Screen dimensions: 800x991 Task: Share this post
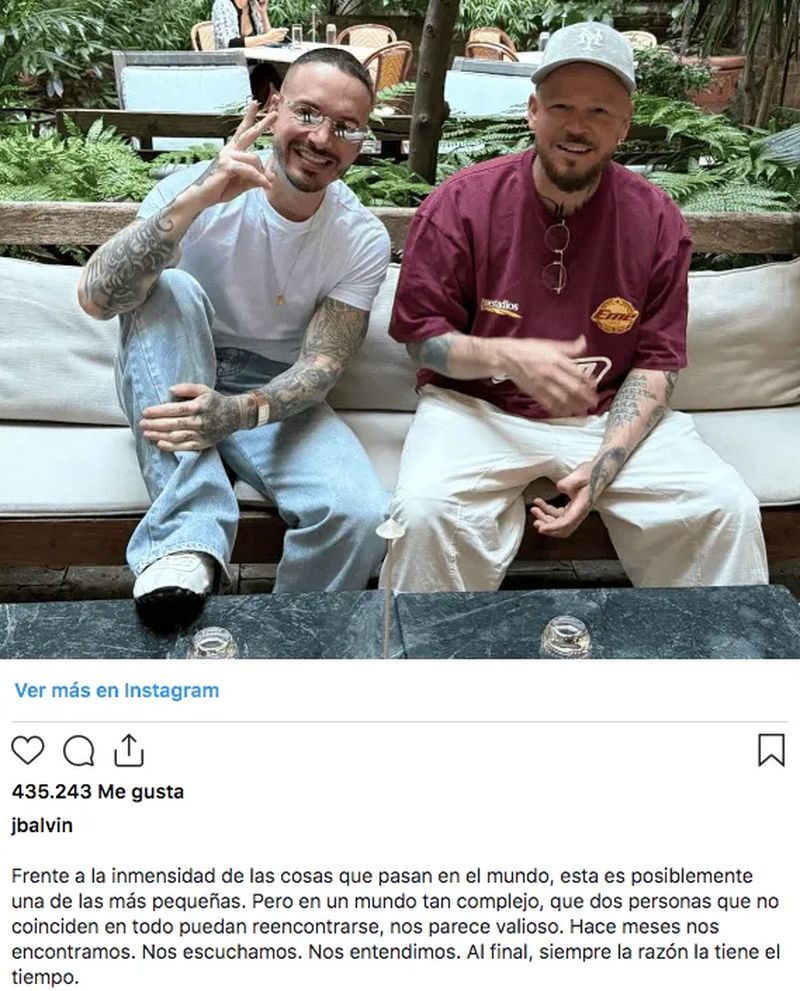point(129,750)
